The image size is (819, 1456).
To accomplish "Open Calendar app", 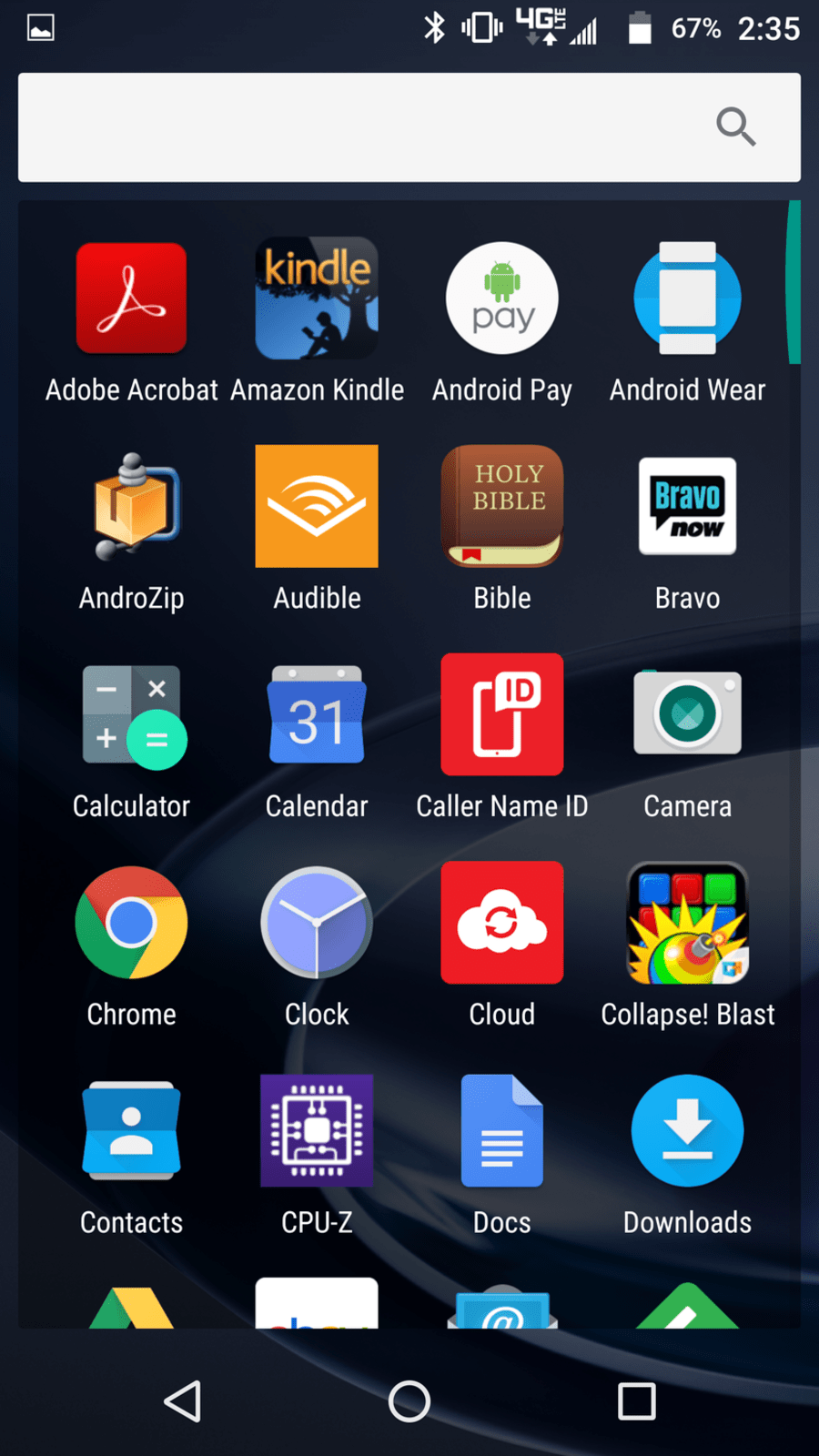I will point(317,715).
